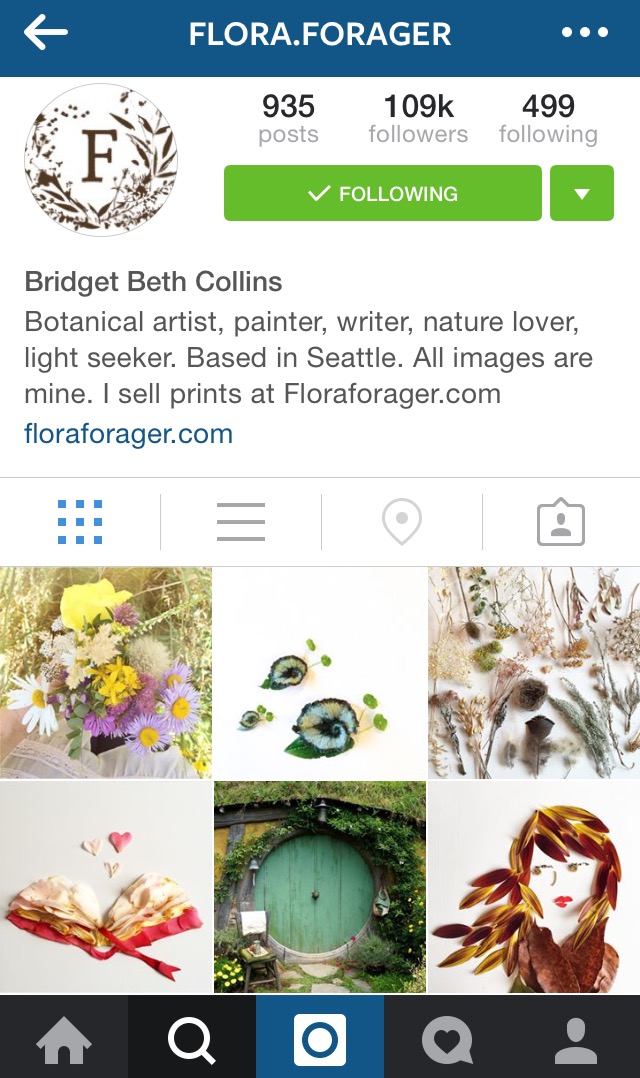Viewport: 640px width, 1078px height.
Task: Open the three-dot options menu
Action: point(585,34)
